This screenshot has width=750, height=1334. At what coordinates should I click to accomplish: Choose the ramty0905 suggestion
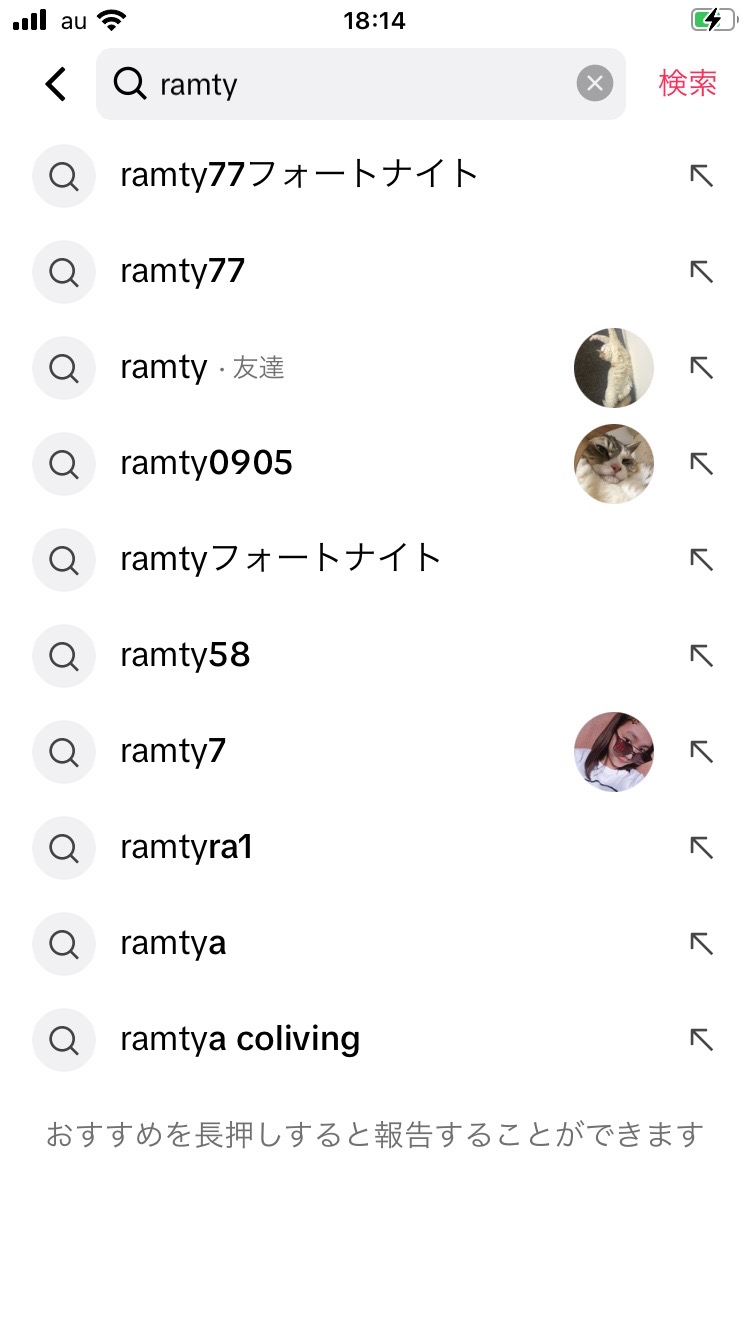pos(206,464)
